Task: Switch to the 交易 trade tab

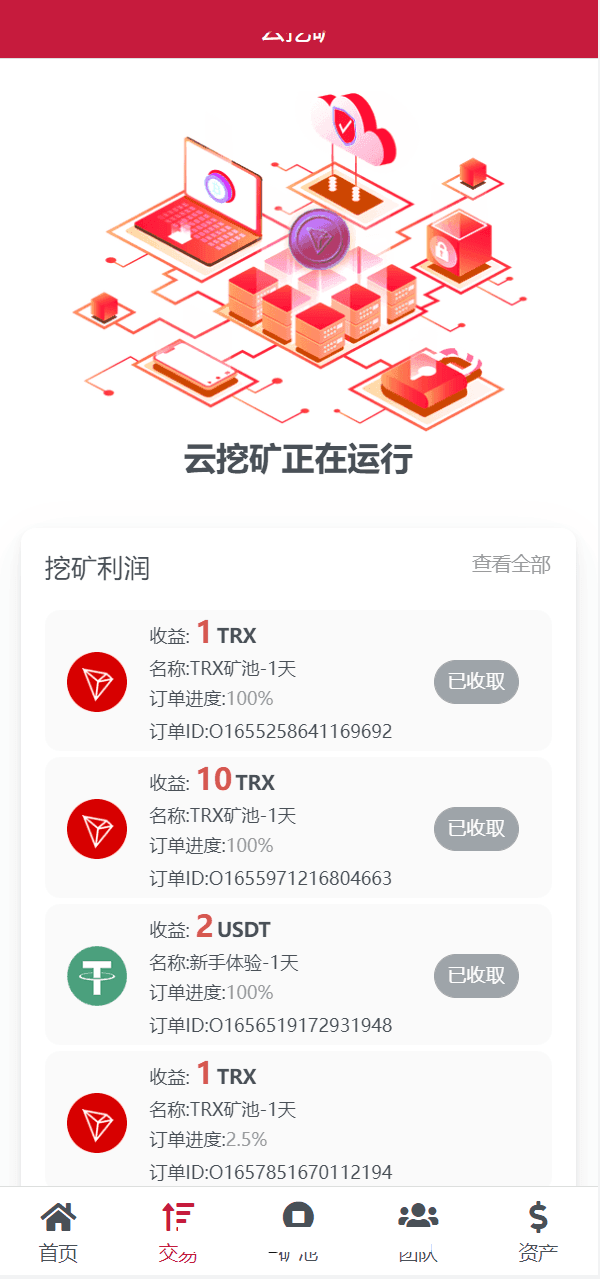Action: 178,1232
